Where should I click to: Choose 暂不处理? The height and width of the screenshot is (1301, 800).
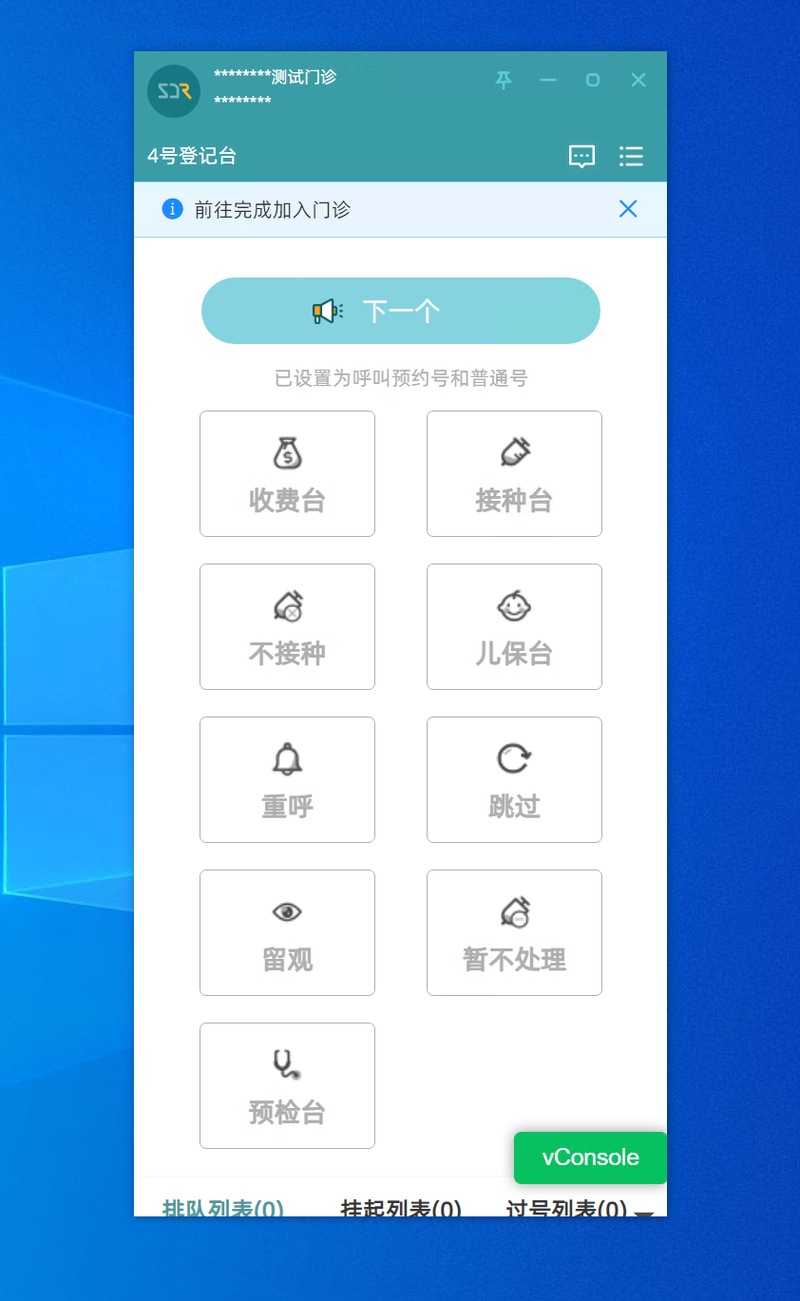click(514, 933)
